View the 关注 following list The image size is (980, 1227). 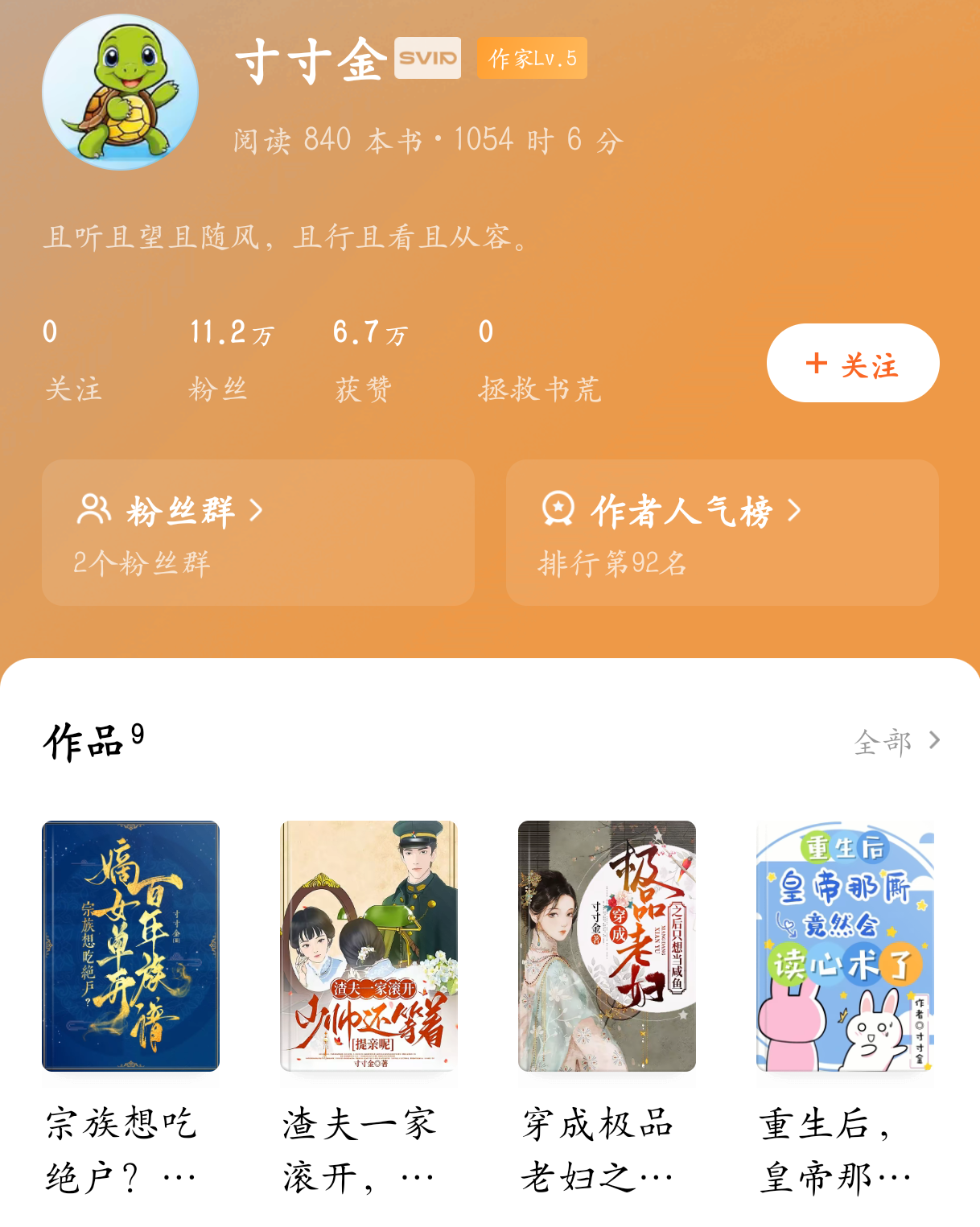click(x=72, y=360)
